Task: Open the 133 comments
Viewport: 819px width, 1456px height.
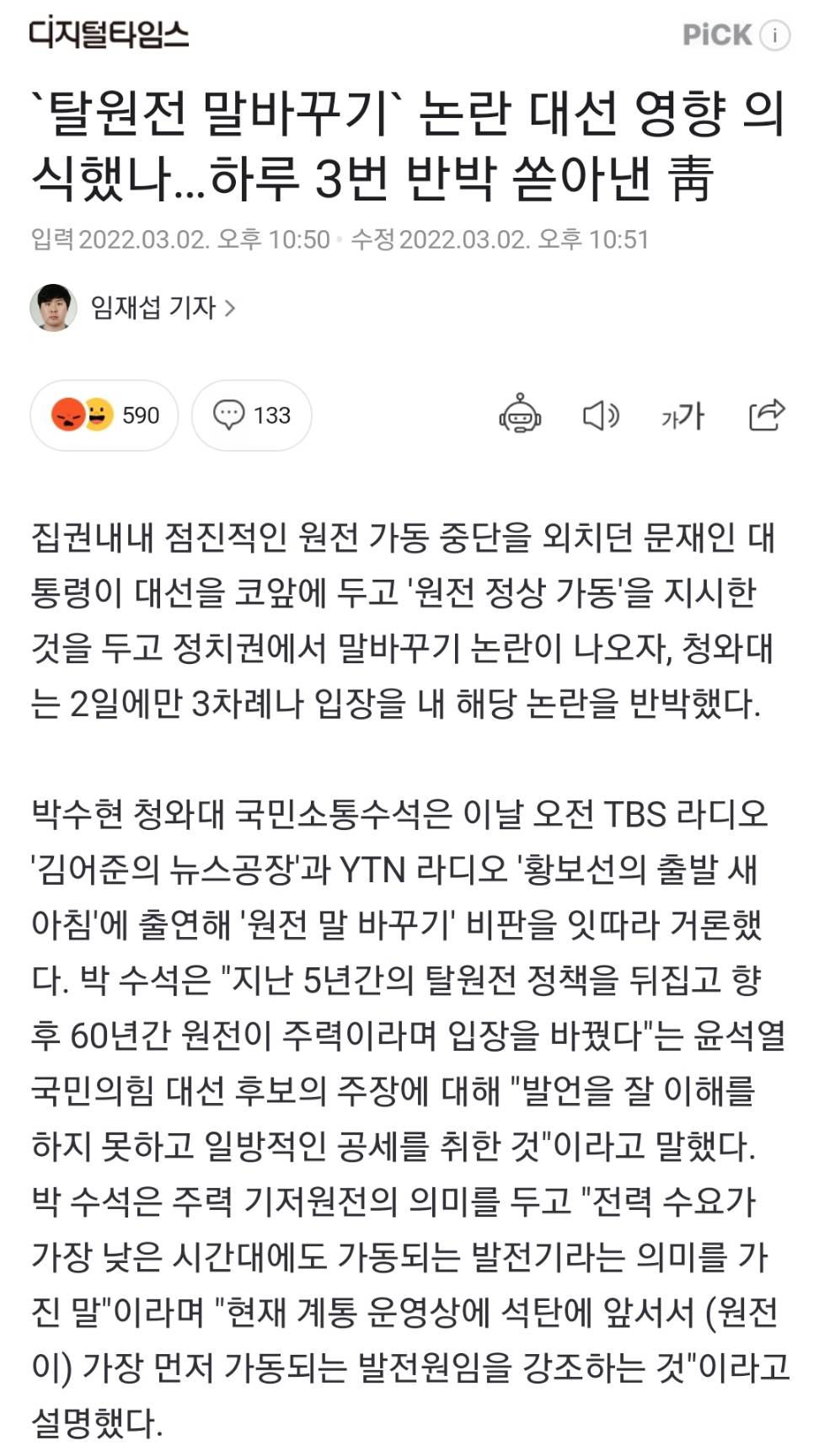Action: [251, 415]
